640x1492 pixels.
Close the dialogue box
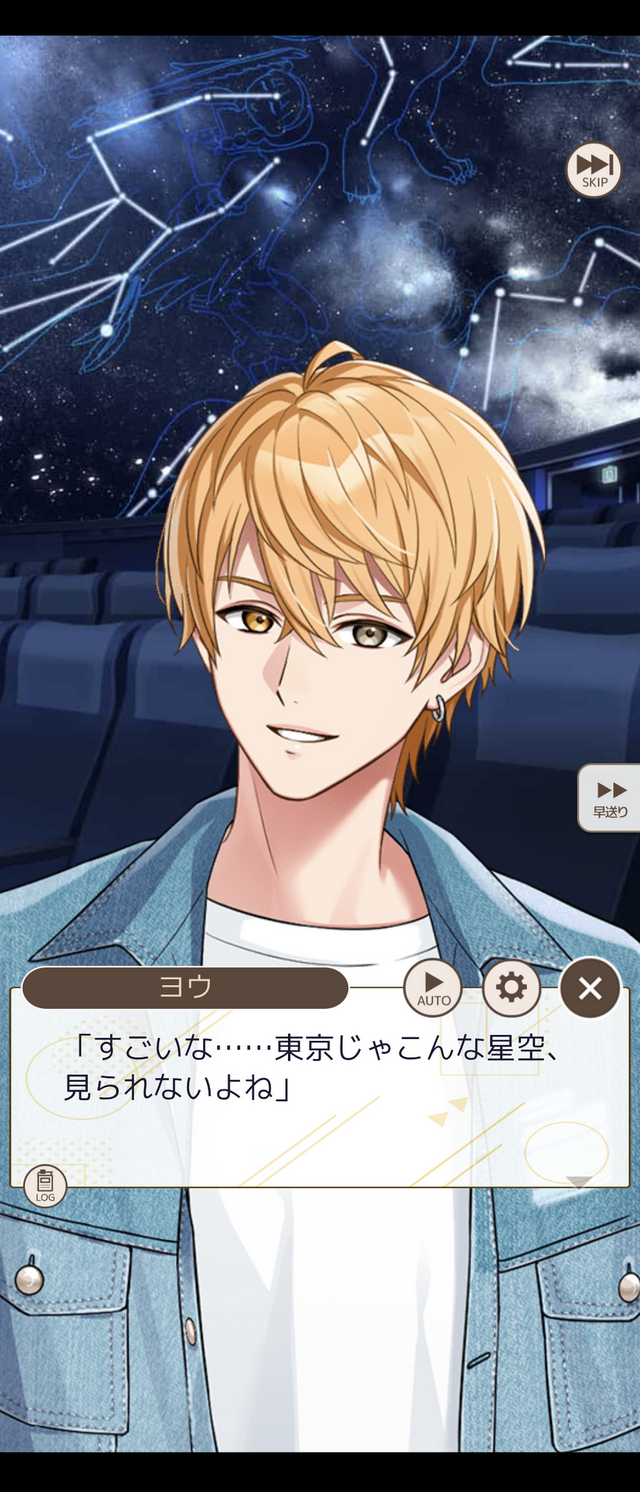point(590,989)
